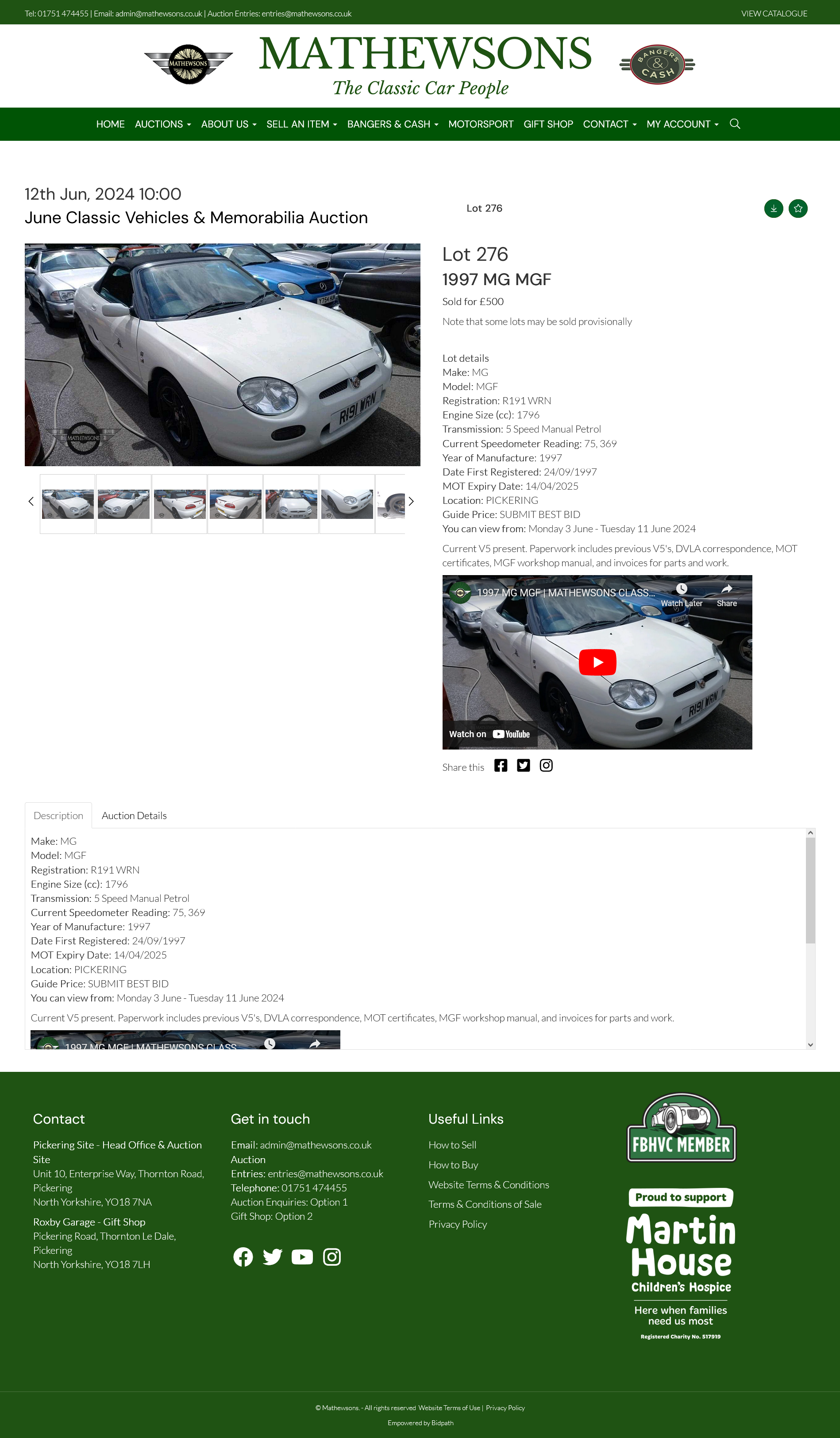Expand the My Account menu
Screen dimensions: 840x1438
click(x=682, y=124)
